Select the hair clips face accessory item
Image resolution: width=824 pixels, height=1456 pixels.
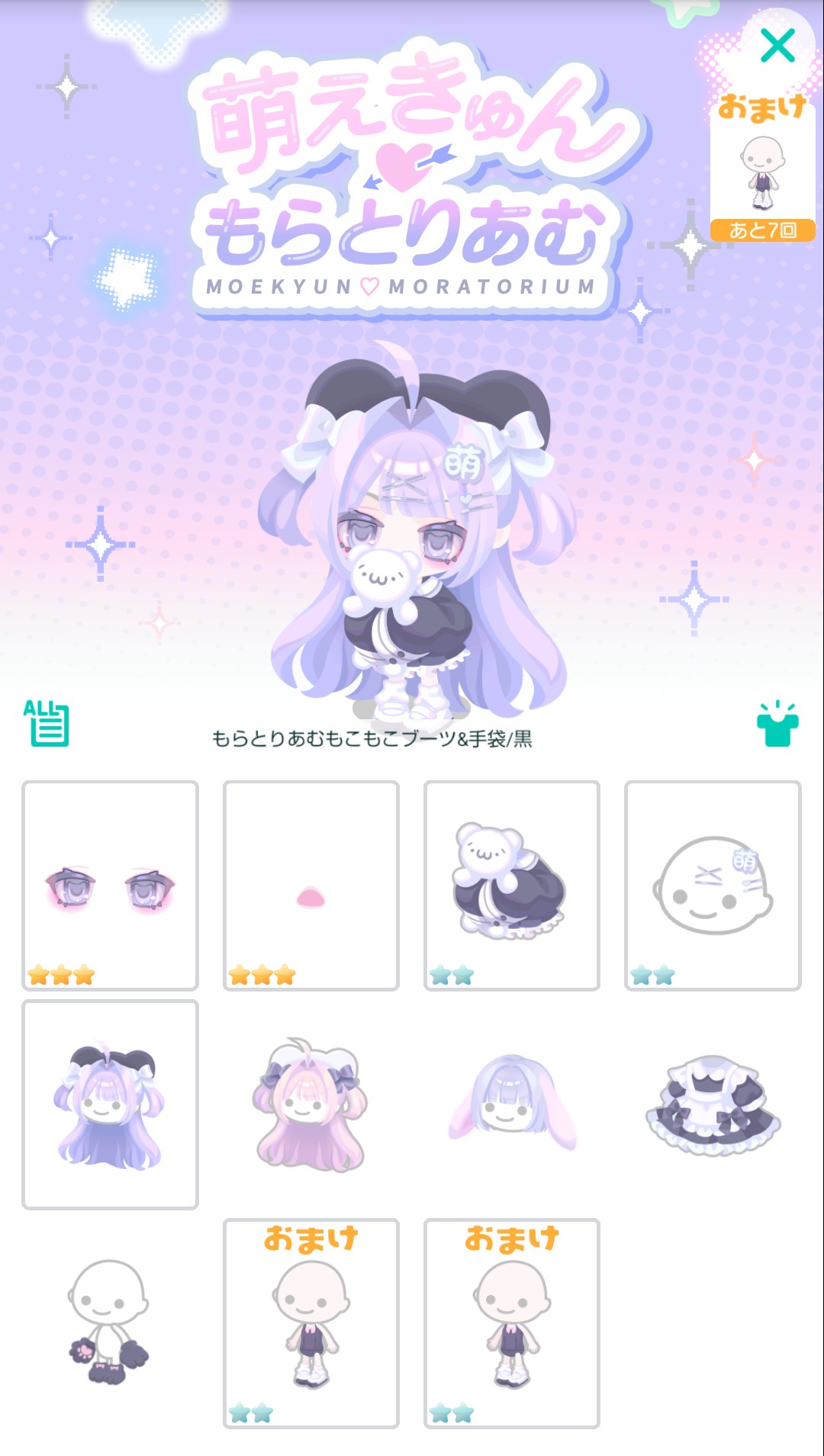[x=713, y=885]
